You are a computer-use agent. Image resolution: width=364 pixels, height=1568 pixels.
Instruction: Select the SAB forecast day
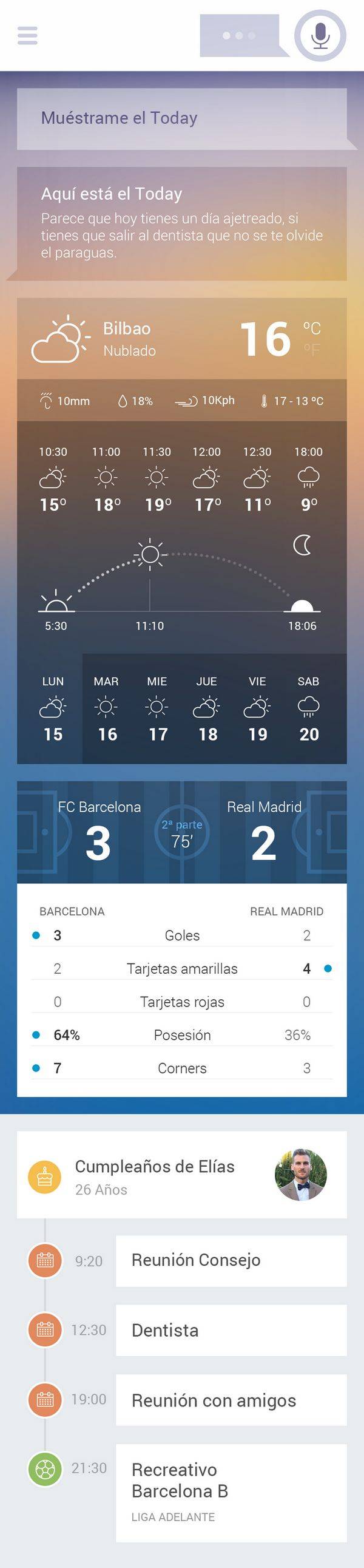pyautogui.click(x=309, y=708)
